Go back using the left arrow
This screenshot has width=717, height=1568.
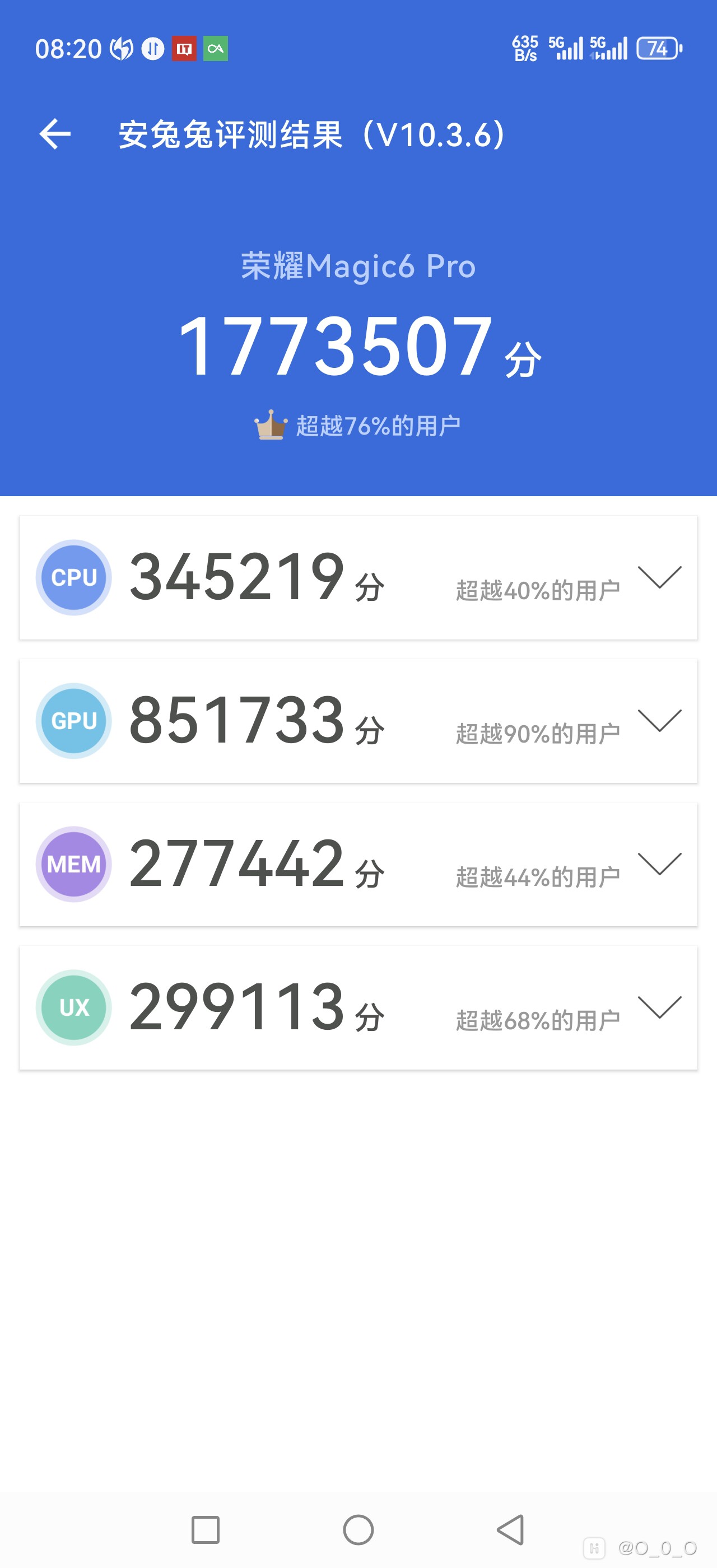(55, 135)
